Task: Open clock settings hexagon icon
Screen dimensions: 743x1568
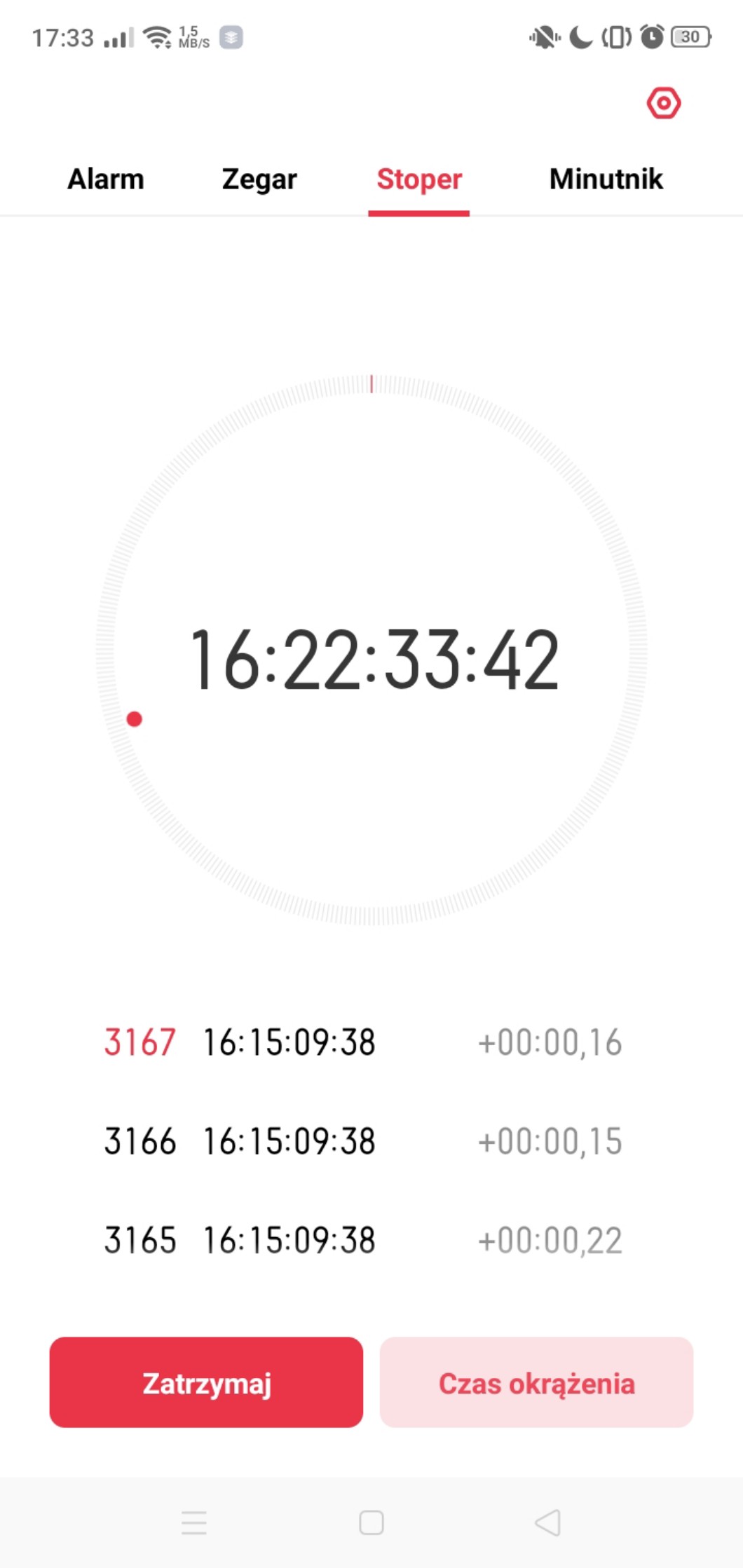Action: pyautogui.click(x=663, y=104)
